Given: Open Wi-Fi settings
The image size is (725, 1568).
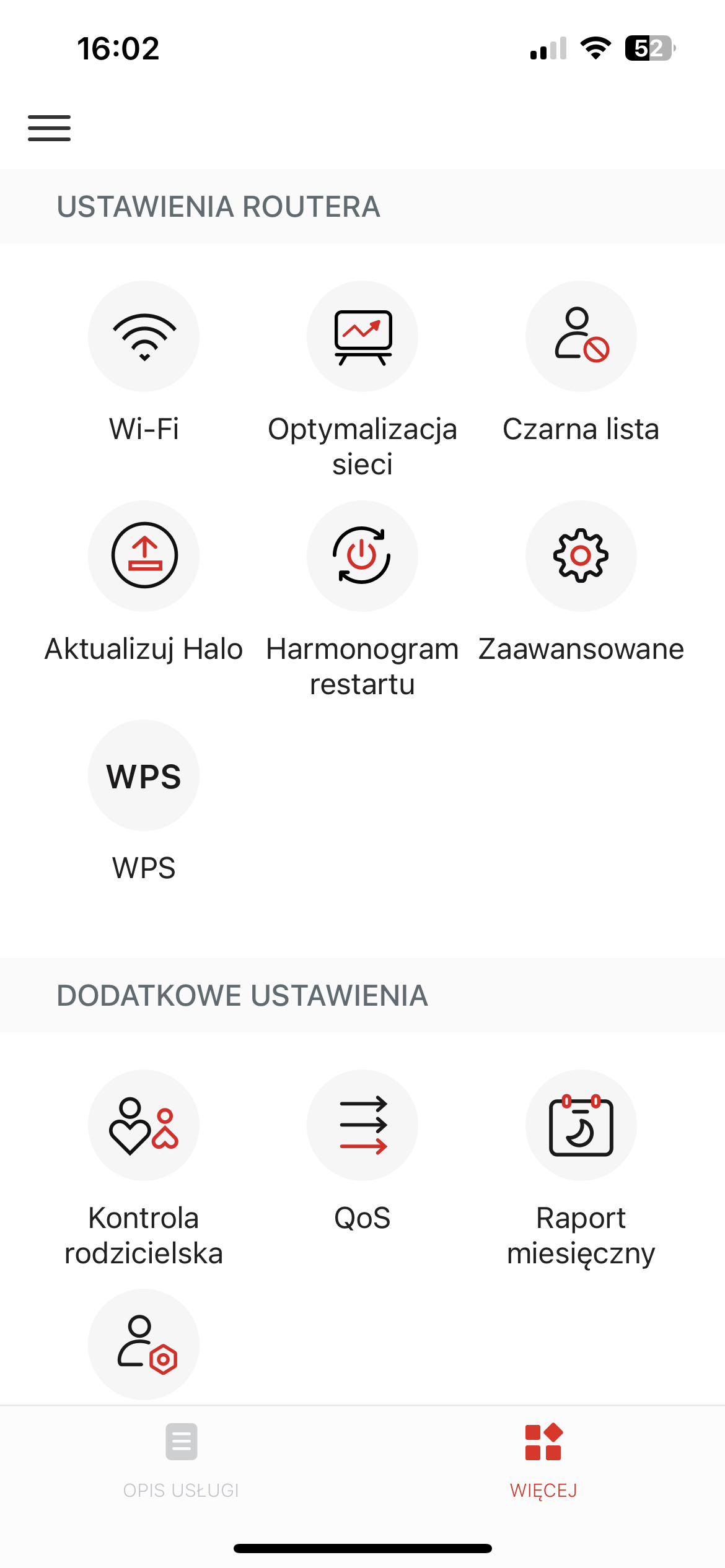Looking at the screenshot, I should tap(144, 336).
